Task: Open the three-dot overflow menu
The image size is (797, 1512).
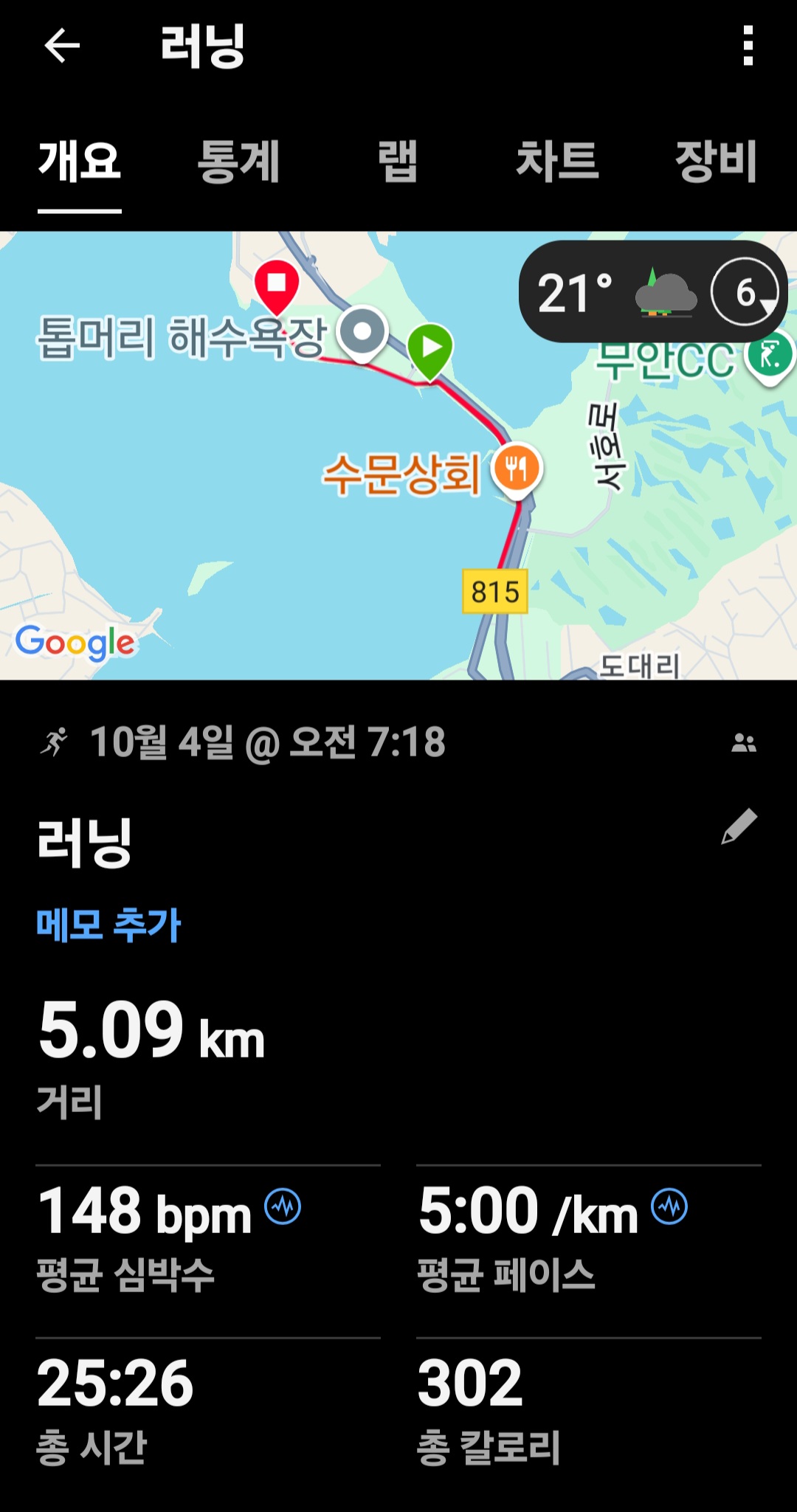Action: (x=748, y=46)
